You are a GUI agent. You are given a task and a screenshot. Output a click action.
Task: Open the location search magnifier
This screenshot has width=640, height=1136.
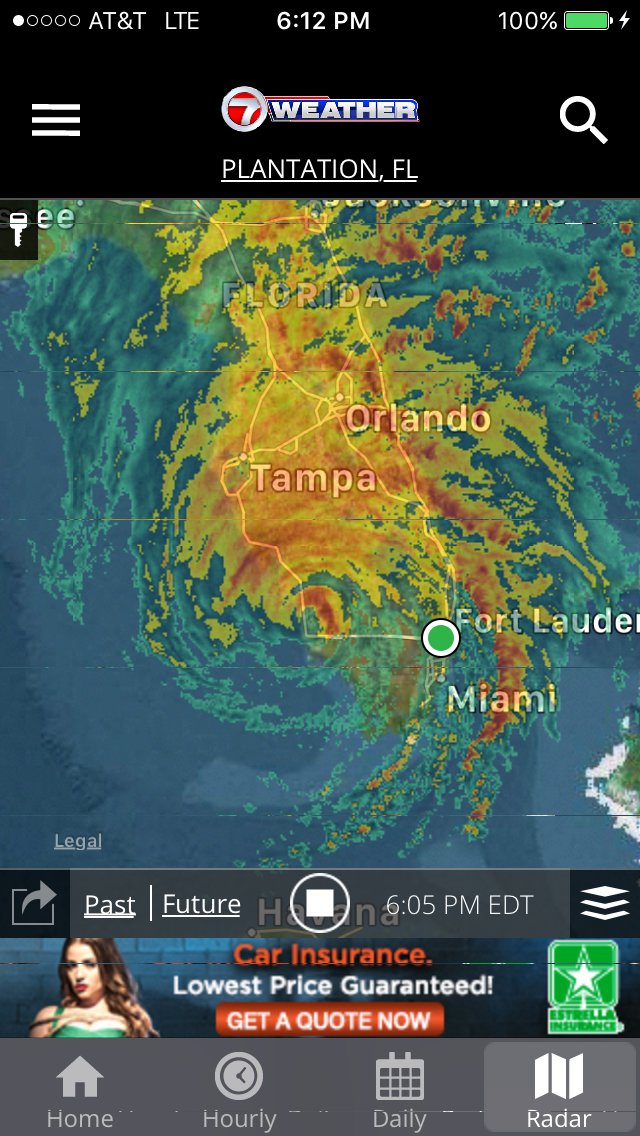583,120
